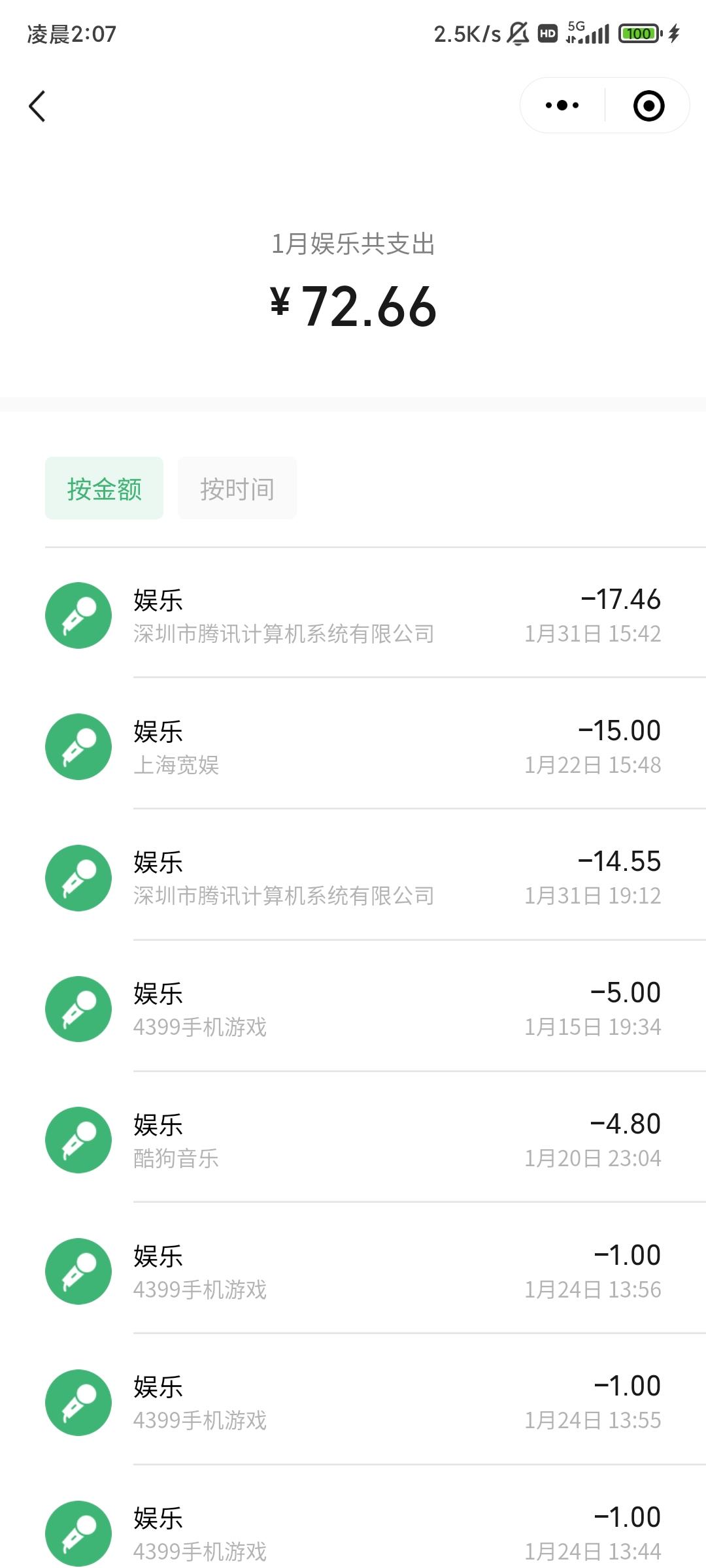This screenshot has height=1568, width=706.
Task: Switch to the 按时间 sorting tab
Action: coord(237,488)
